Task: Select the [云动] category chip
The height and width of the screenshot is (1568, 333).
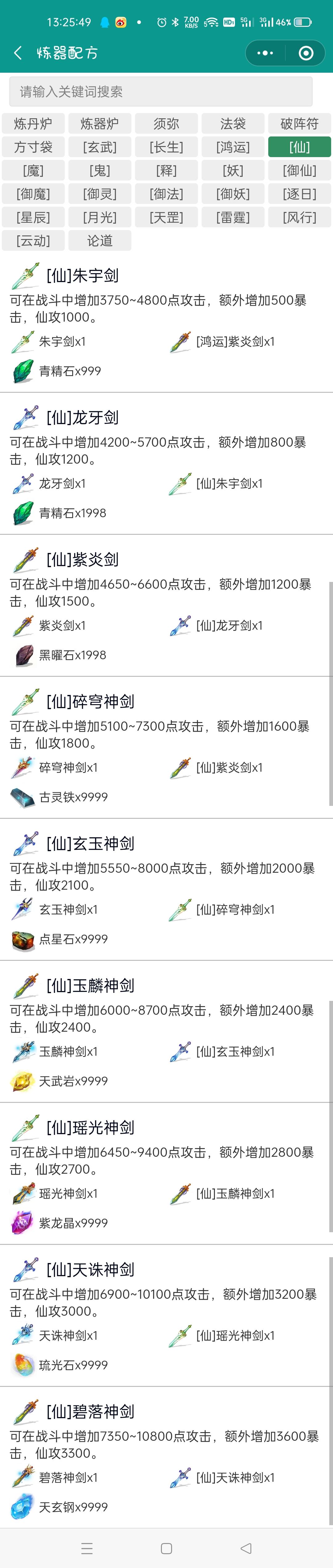Action: tap(33, 240)
